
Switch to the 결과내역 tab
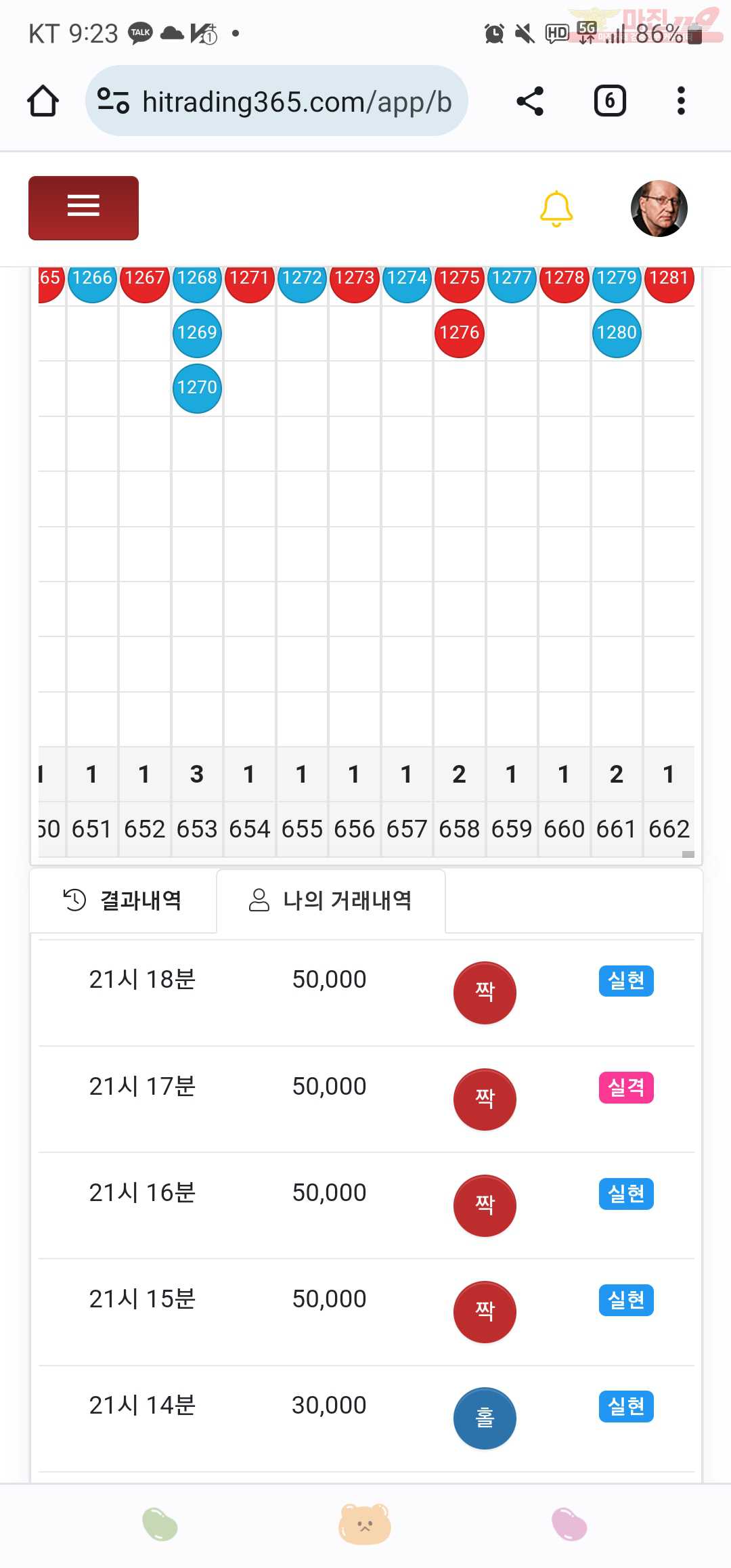[123, 900]
